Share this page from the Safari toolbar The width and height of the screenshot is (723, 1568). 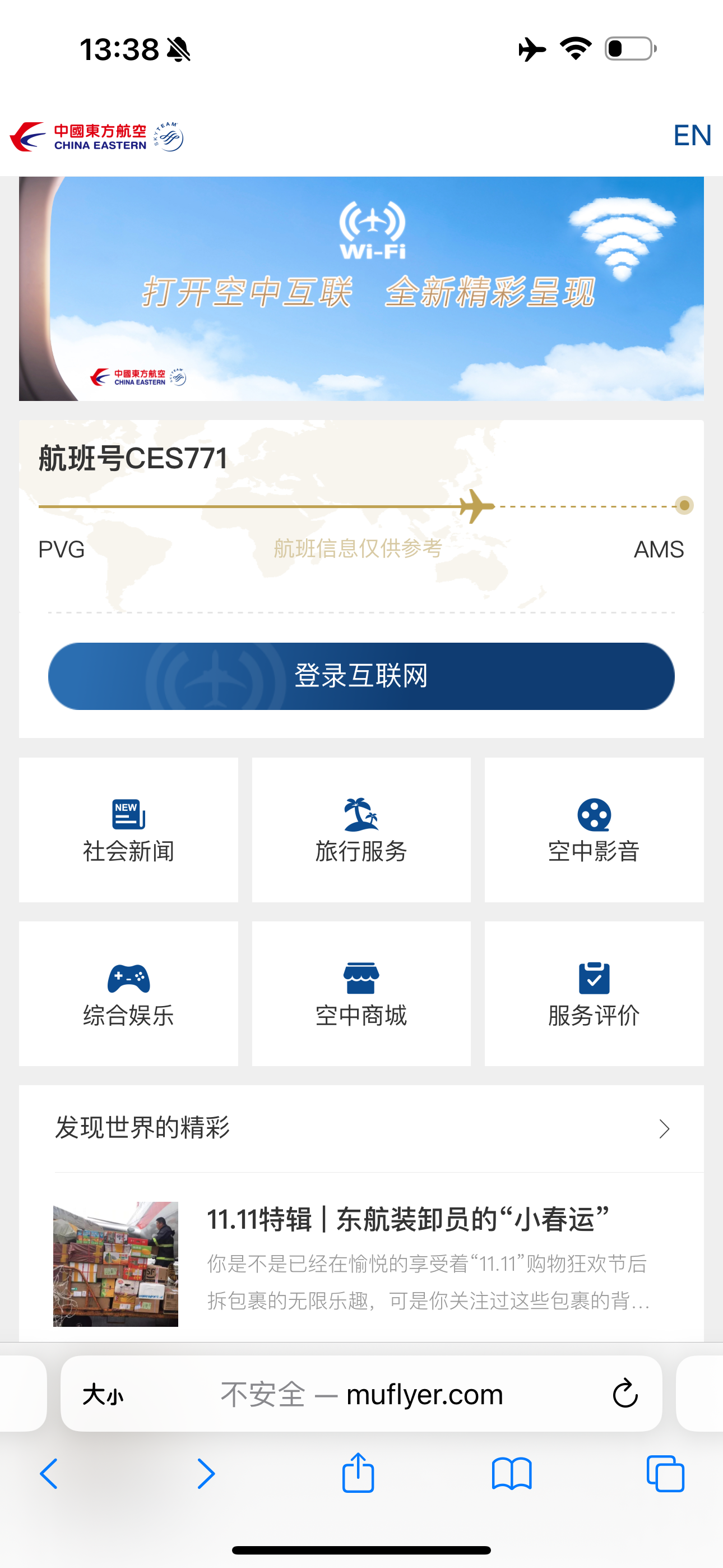pos(358,1473)
